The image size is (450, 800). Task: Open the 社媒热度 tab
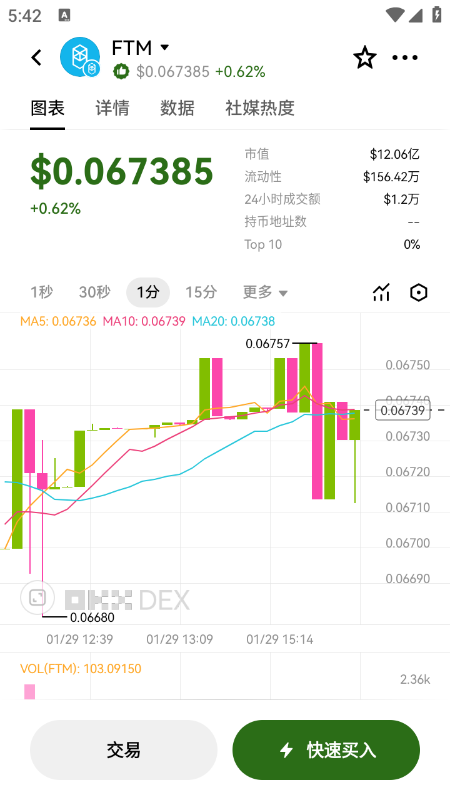[260, 108]
